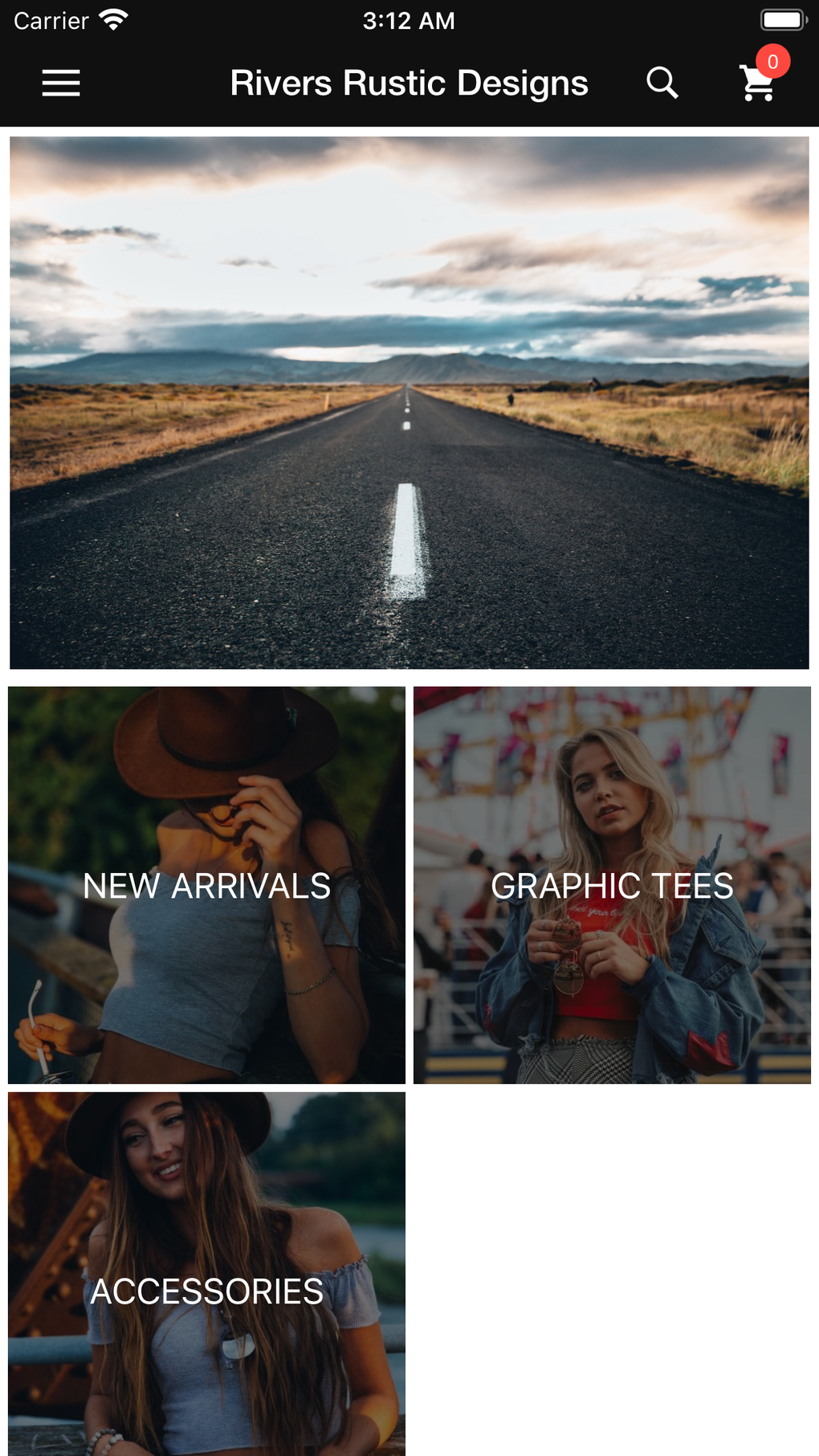Select the Wi-Fi icon in status bar
Image resolution: width=819 pixels, height=1456 pixels.
pos(113,18)
